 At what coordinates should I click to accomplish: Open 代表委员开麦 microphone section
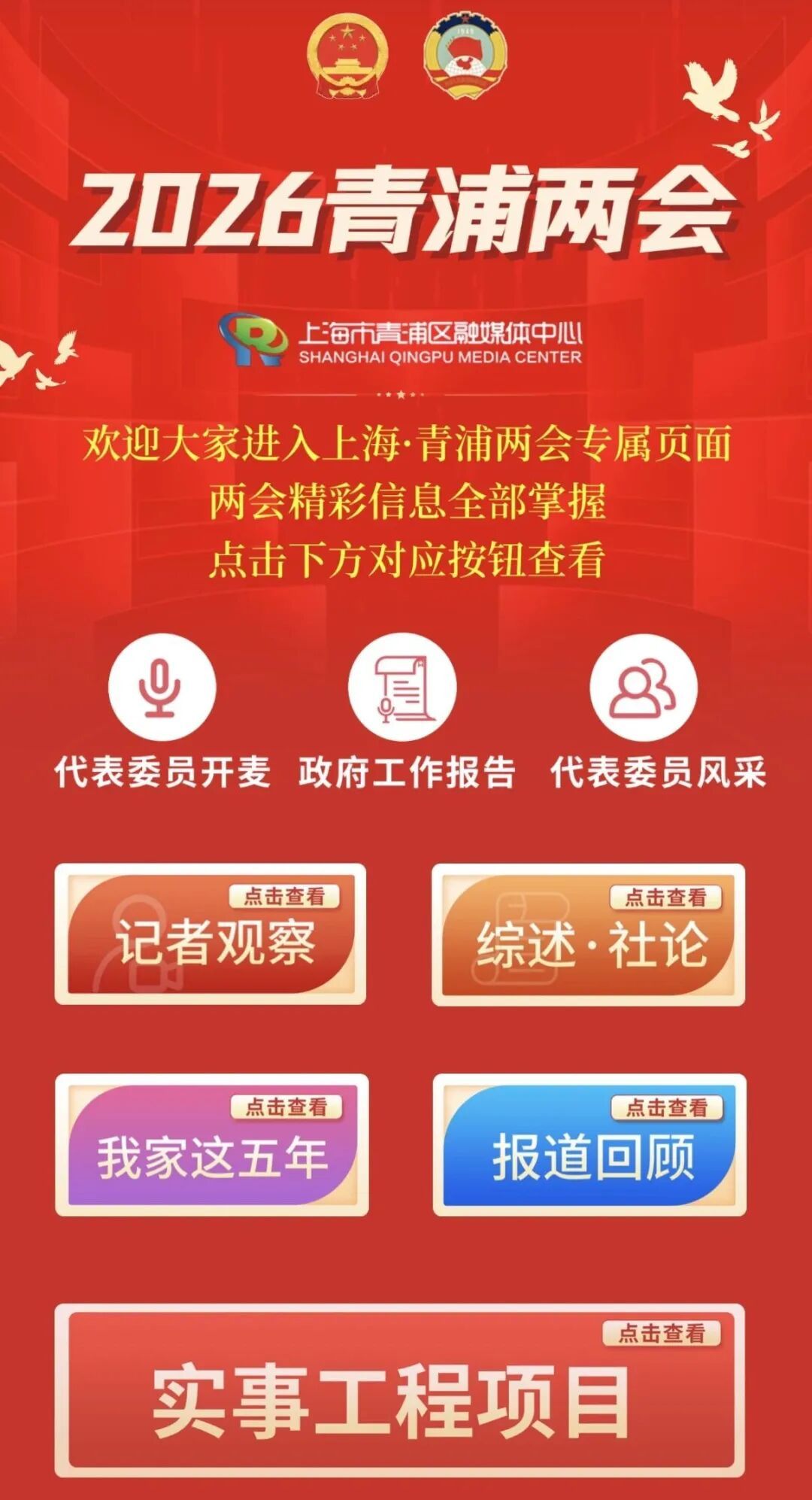coord(162,688)
